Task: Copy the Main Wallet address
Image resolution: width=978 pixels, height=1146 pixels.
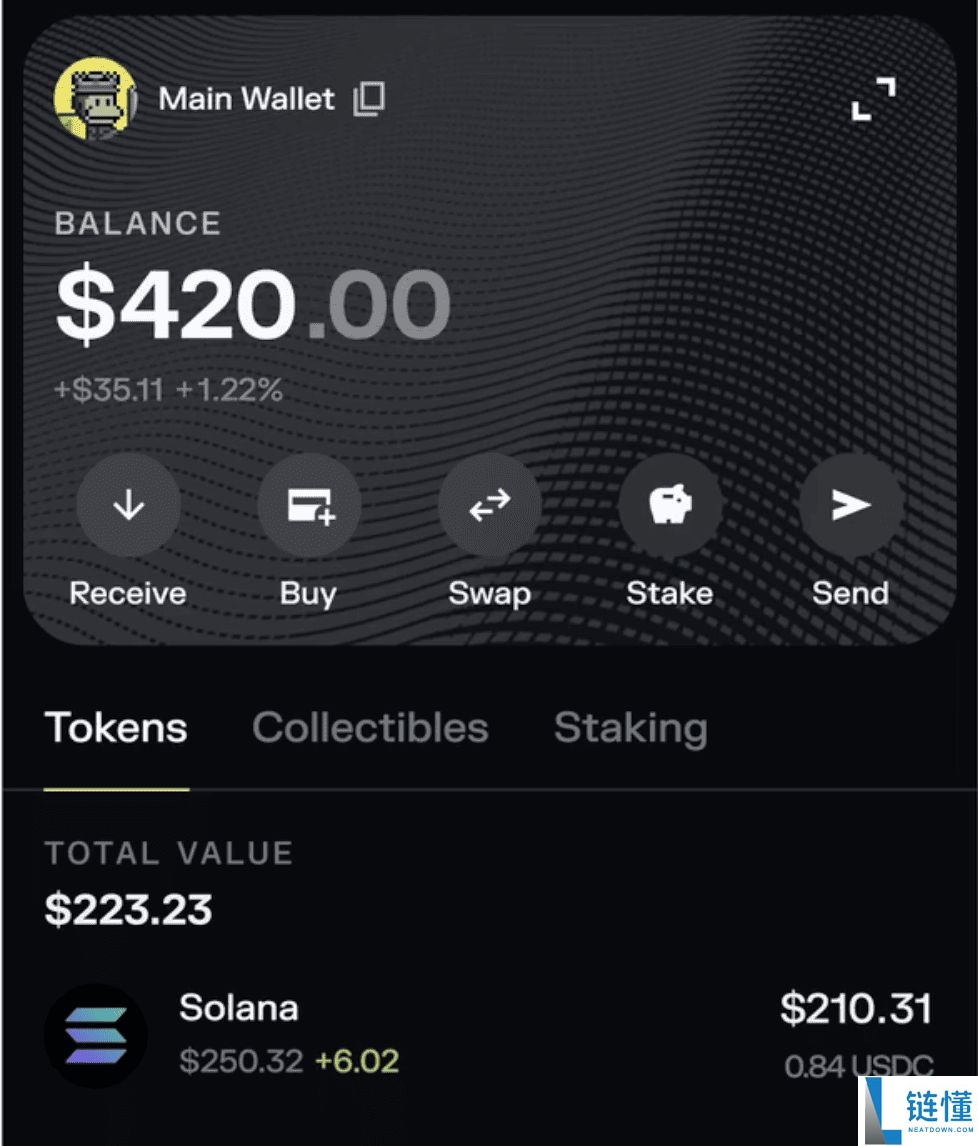Action: click(369, 98)
